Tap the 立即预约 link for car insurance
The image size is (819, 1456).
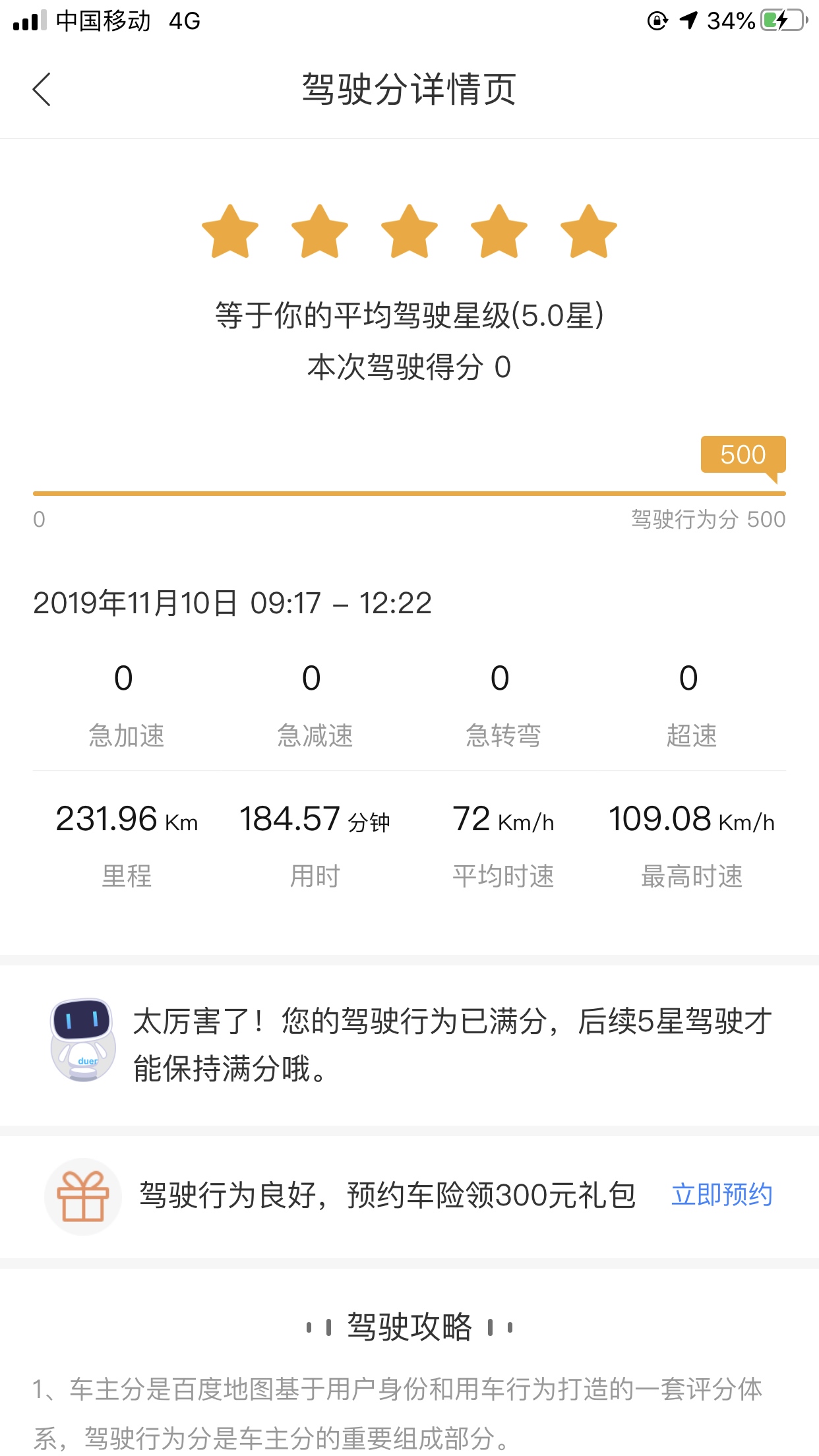[x=721, y=1195]
